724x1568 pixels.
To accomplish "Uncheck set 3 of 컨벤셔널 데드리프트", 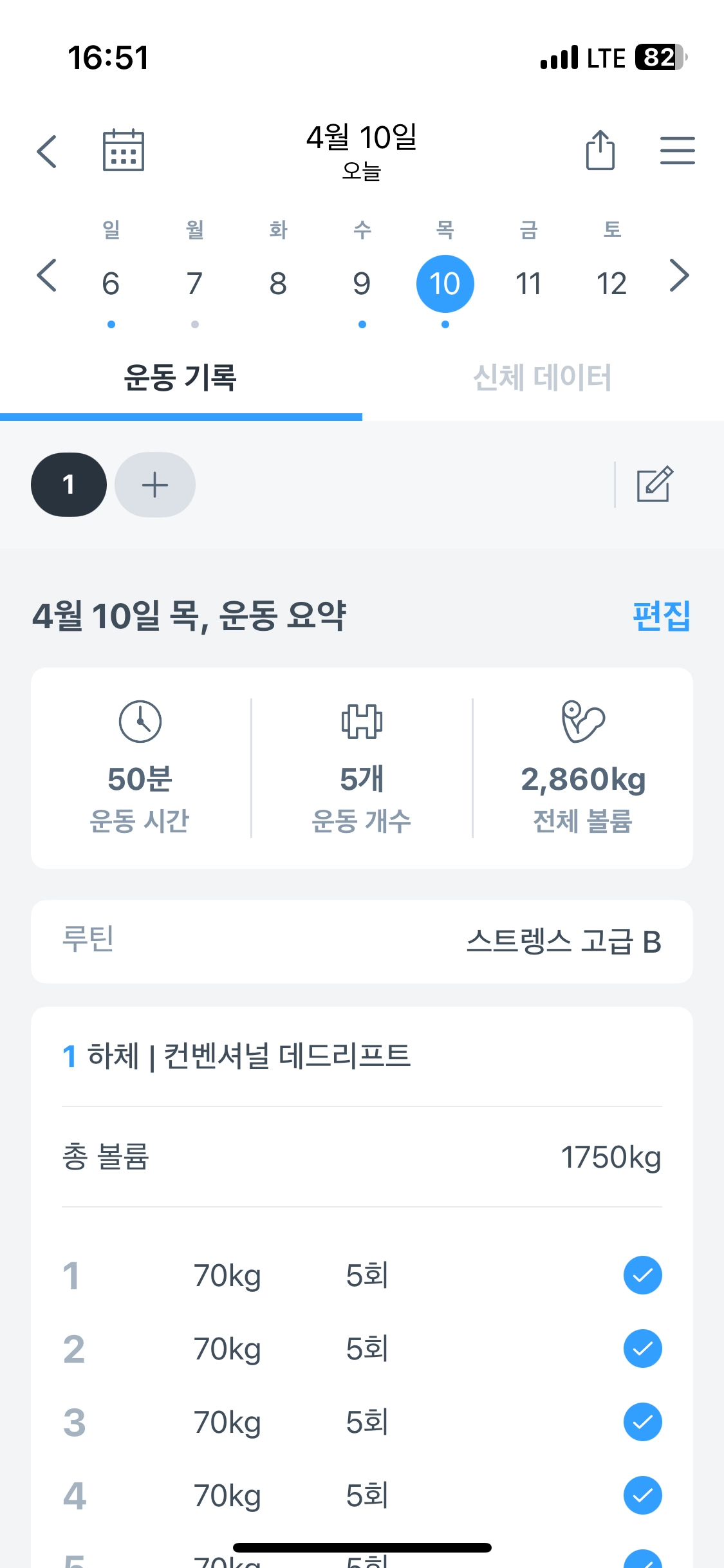I will coord(642,1422).
